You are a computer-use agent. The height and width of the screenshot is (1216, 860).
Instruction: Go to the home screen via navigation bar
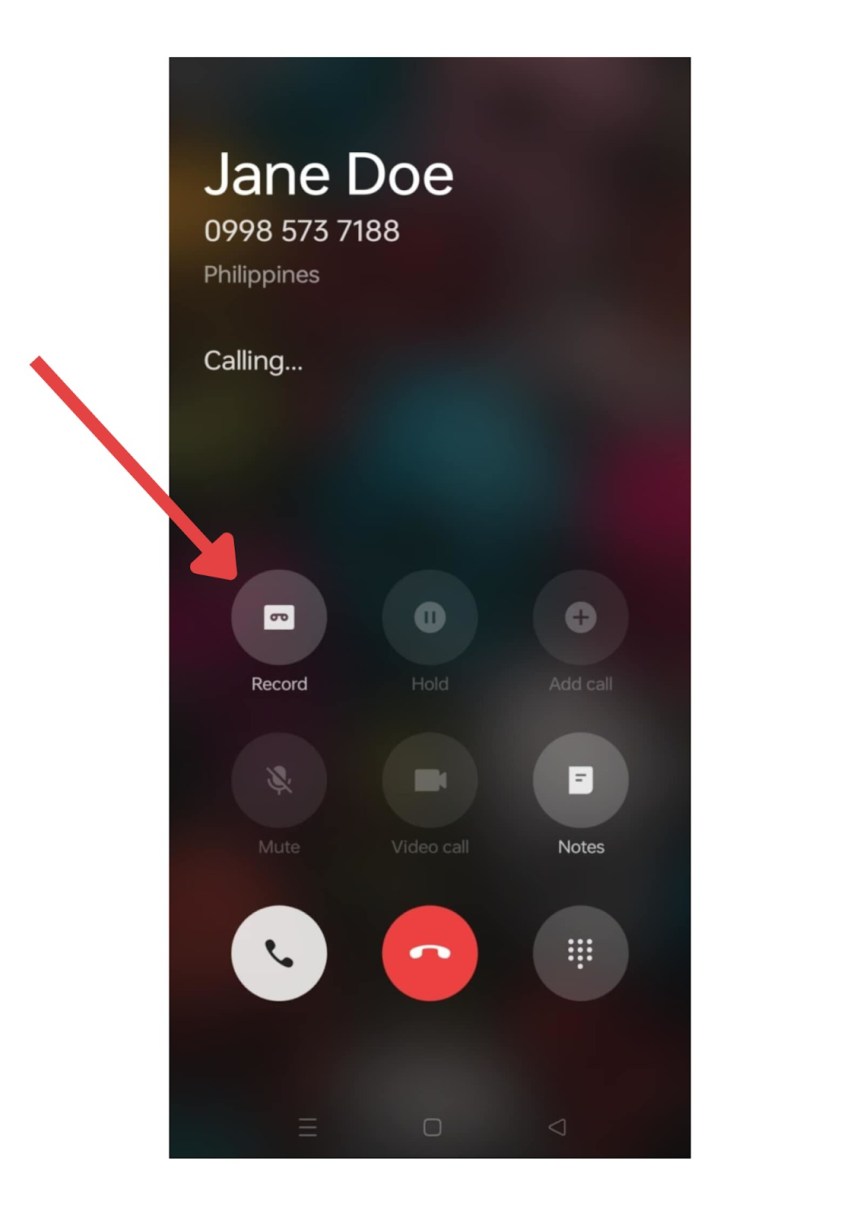432,1127
